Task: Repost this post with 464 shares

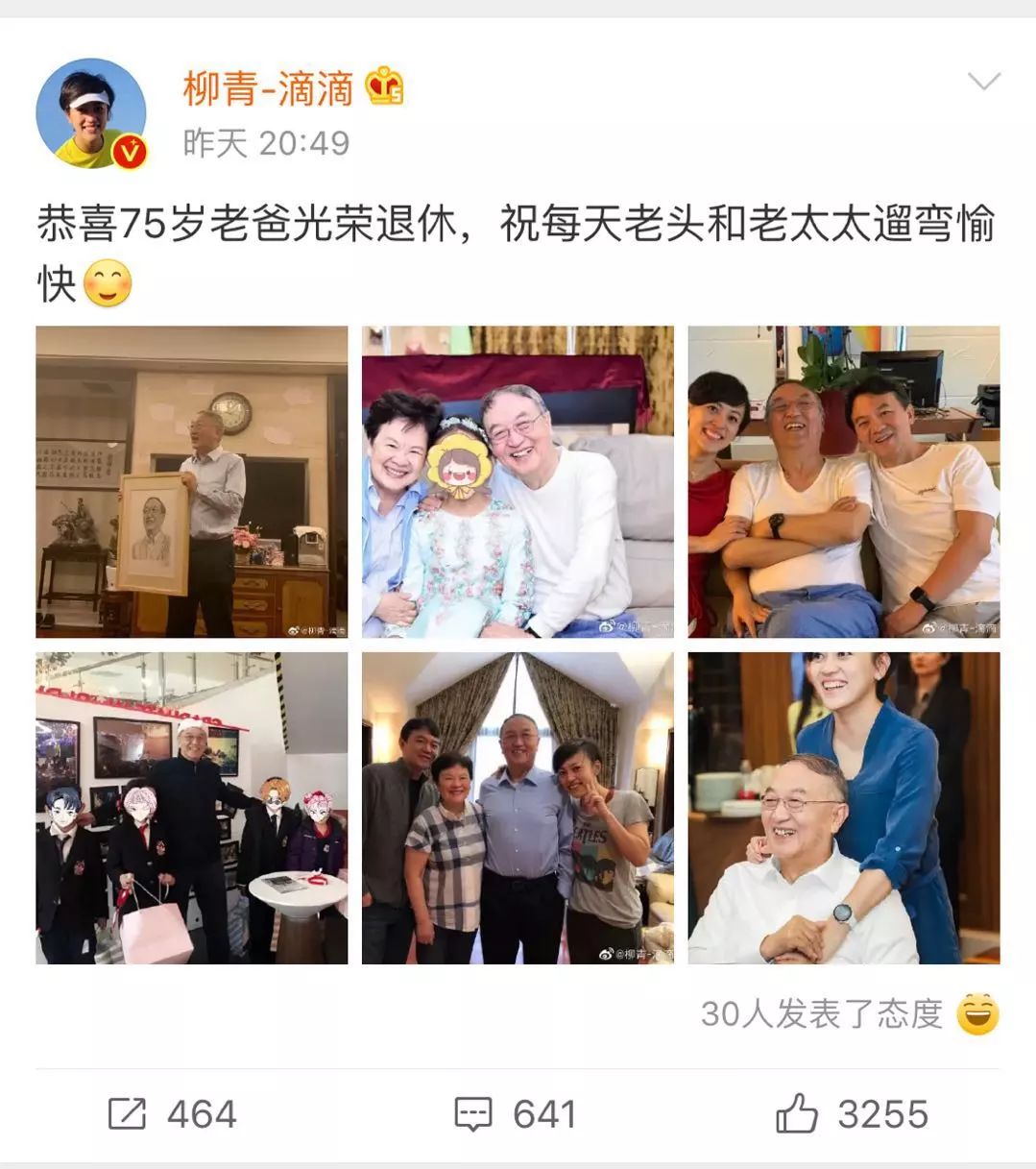Action: [173, 1114]
